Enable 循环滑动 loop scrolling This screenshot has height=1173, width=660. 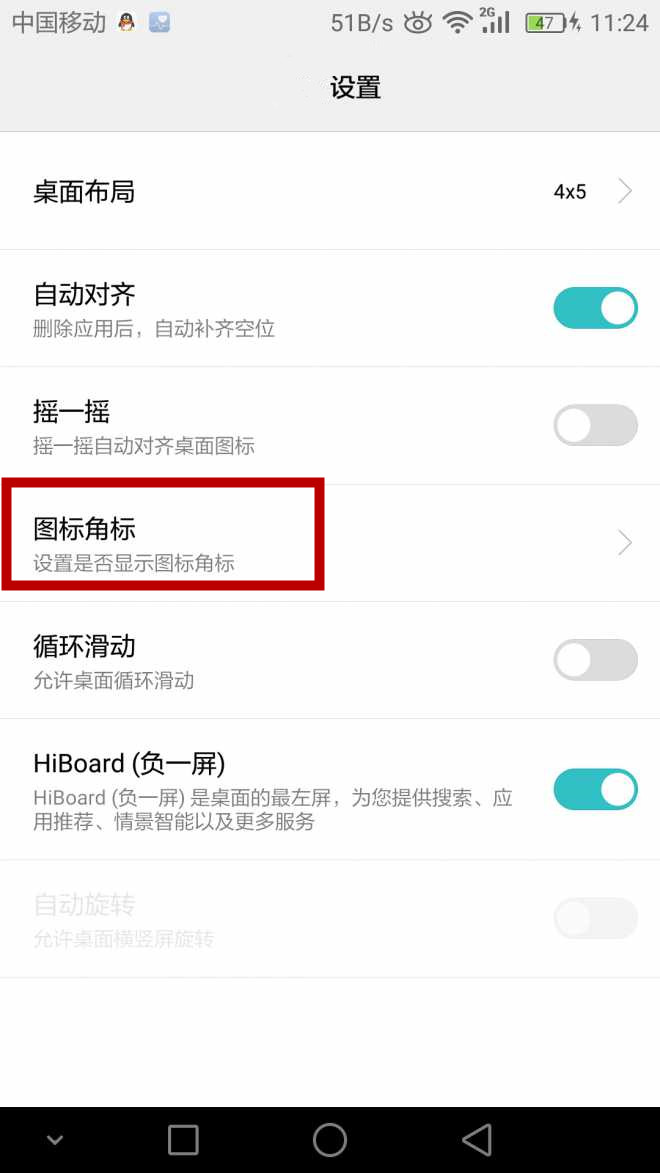(x=595, y=660)
